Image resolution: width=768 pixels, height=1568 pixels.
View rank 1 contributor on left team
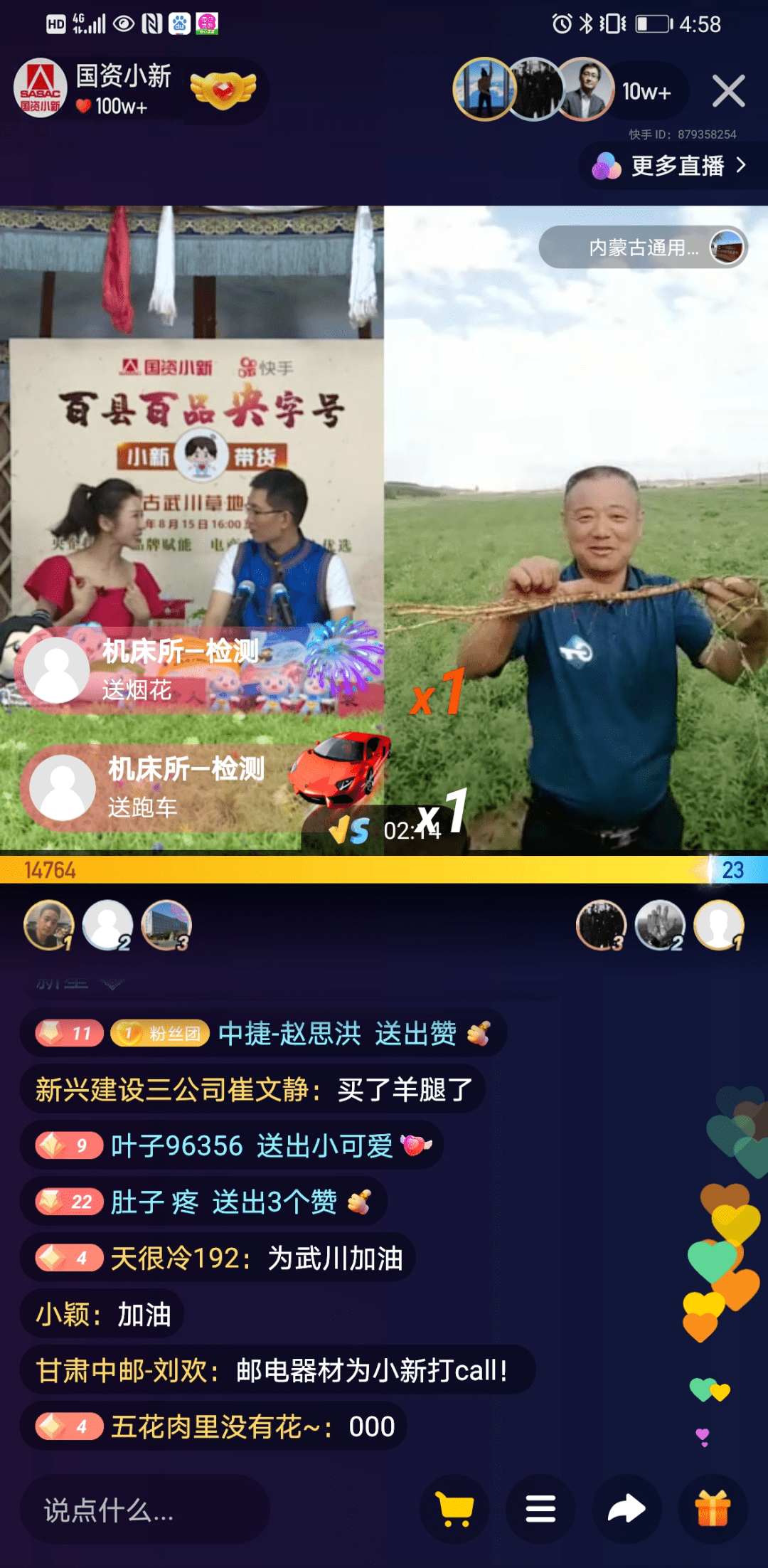48,925
